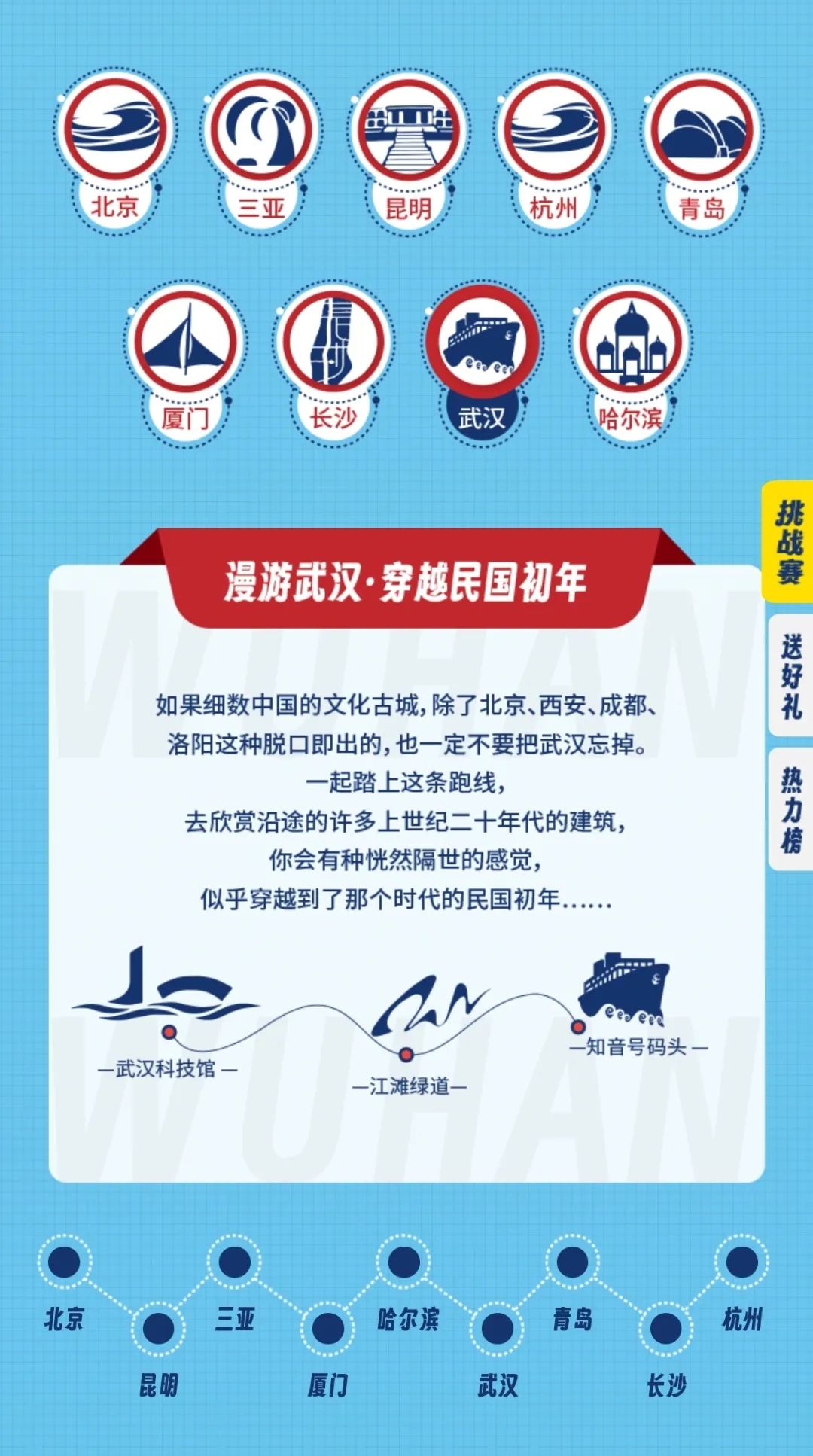Select the 三亚 city badge

261,151
